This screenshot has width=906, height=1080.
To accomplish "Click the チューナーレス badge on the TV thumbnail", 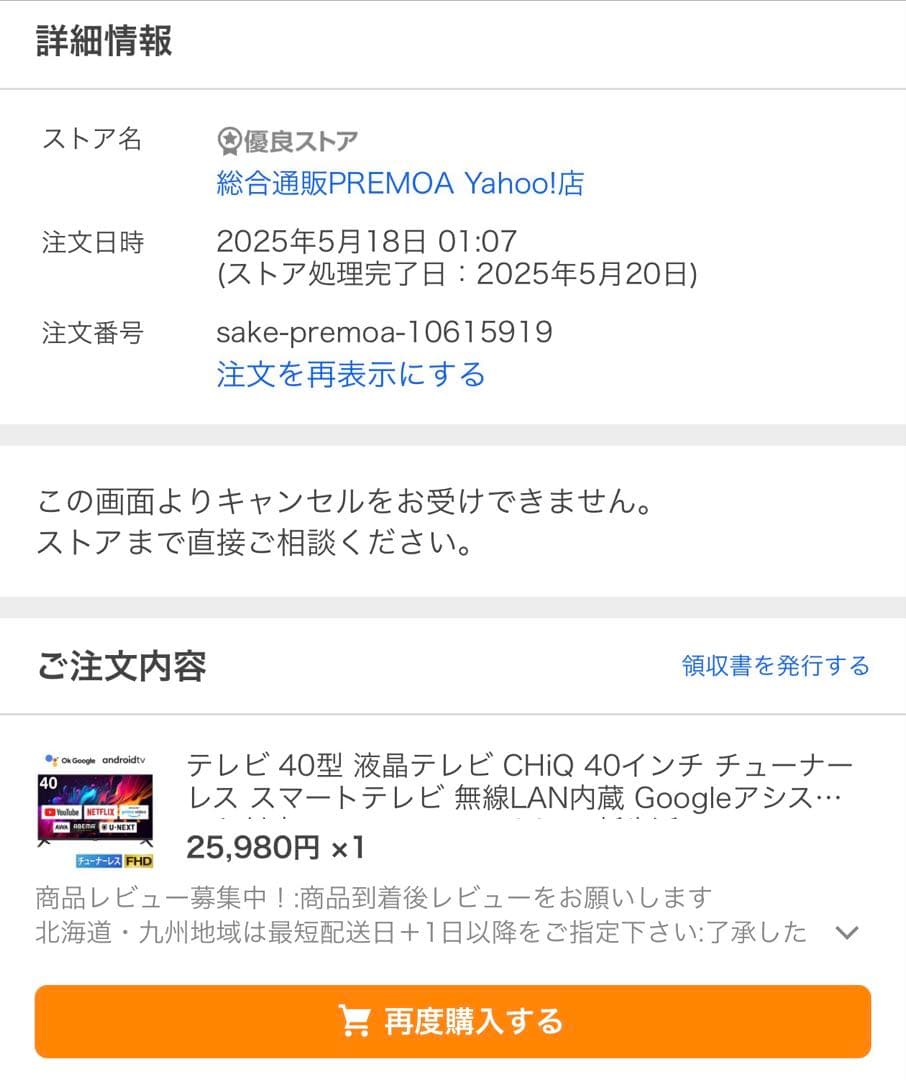I will pos(100,861).
